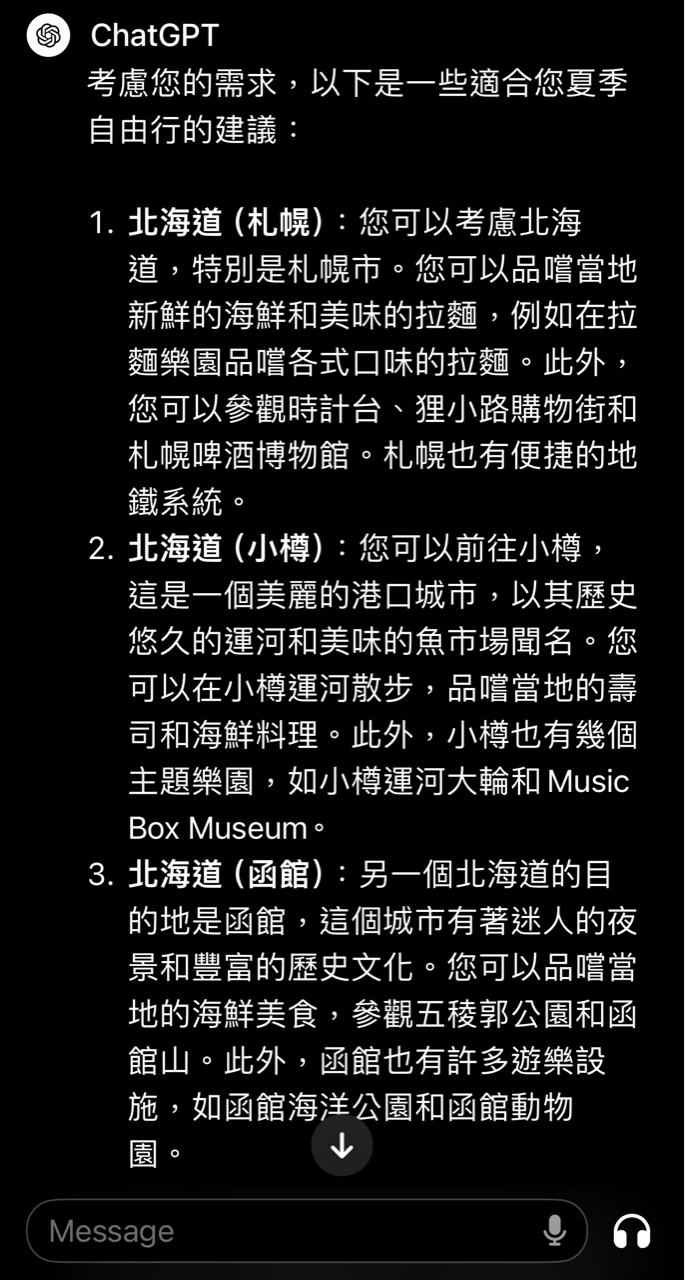This screenshot has width=685, height=1280.
Task: Focus the Message input field
Action: click(280, 1231)
